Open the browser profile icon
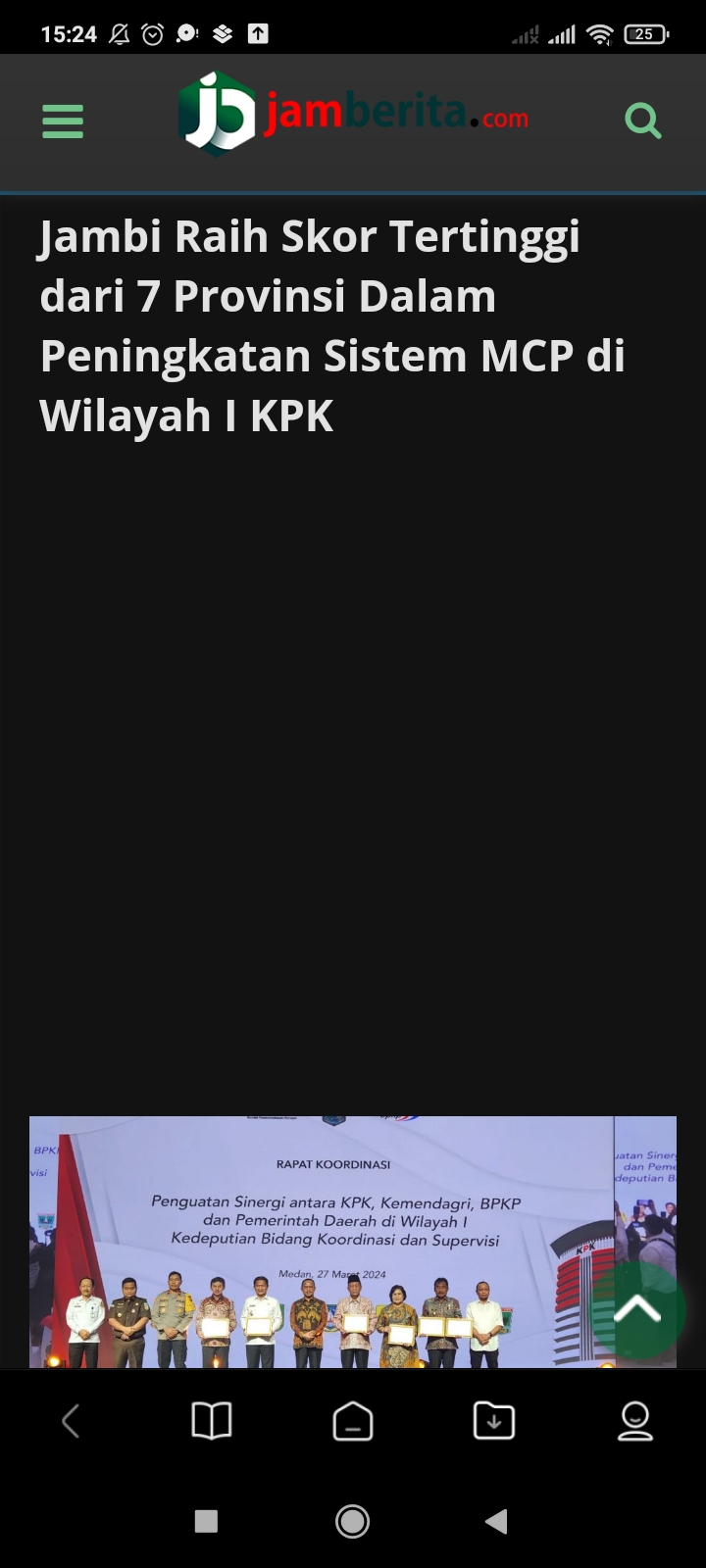This screenshot has height=1568, width=706. (635, 1421)
